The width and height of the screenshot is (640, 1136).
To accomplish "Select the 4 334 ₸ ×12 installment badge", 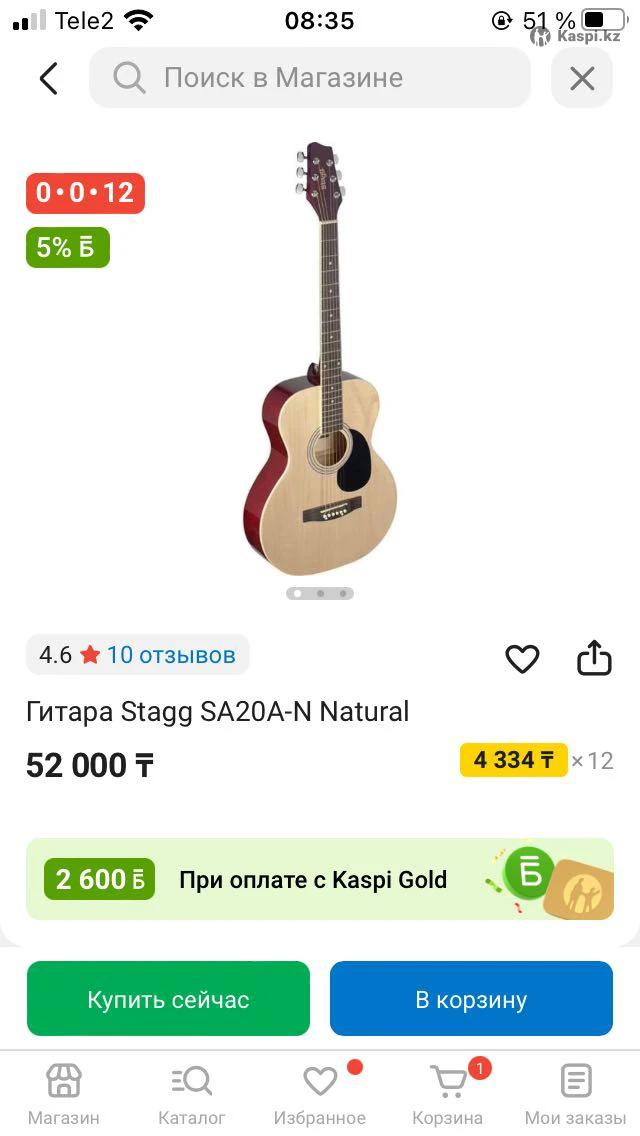I will tap(537, 760).
